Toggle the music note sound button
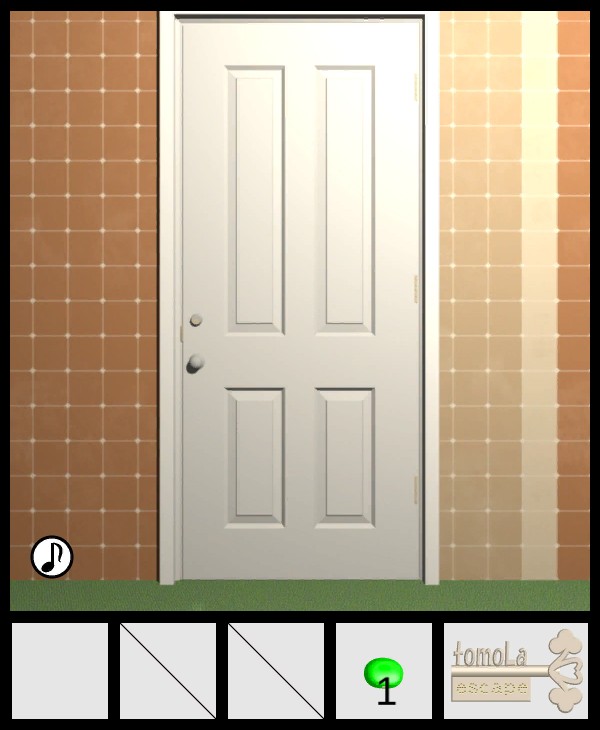Image resolution: width=600 pixels, height=730 pixels. coord(52,557)
